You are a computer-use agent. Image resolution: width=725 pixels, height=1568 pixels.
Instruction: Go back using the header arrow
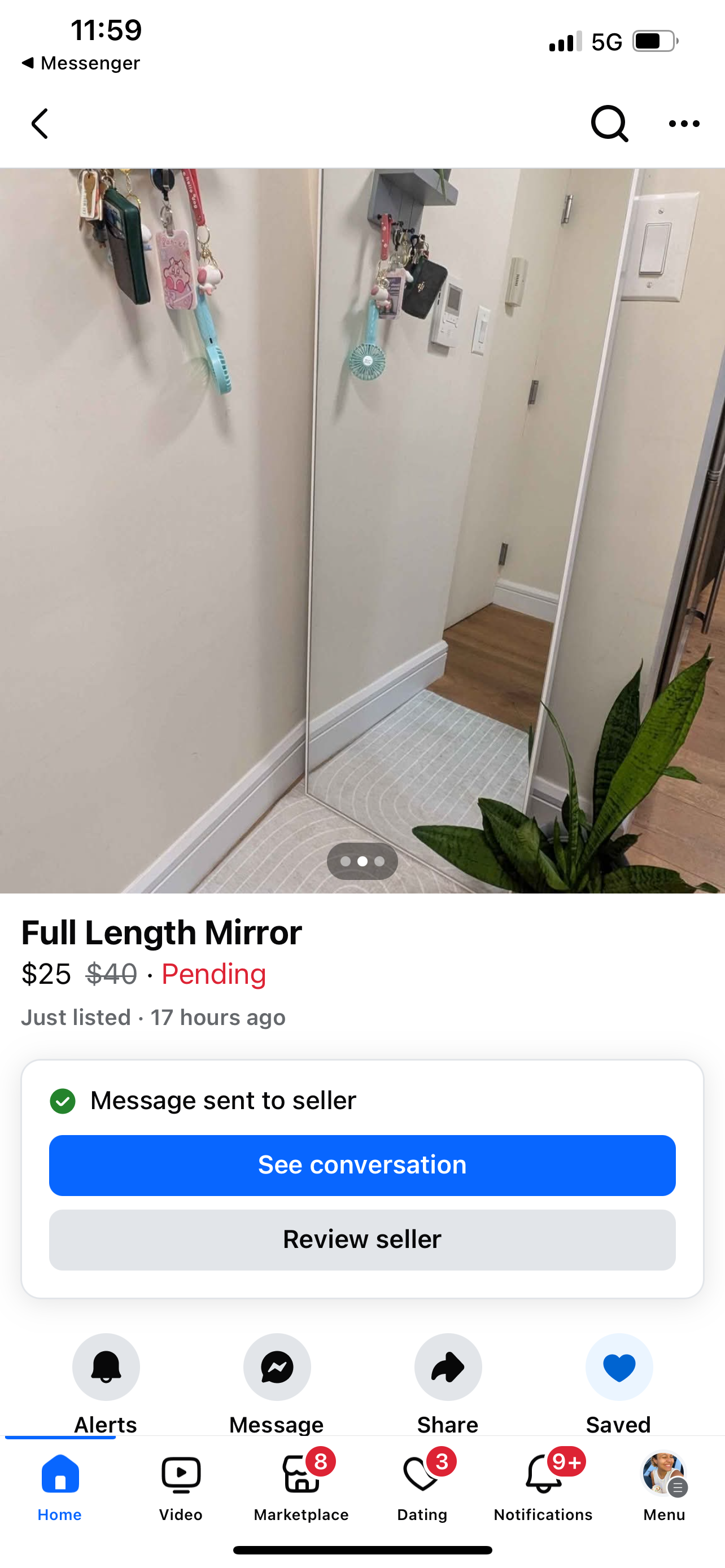[x=40, y=124]
